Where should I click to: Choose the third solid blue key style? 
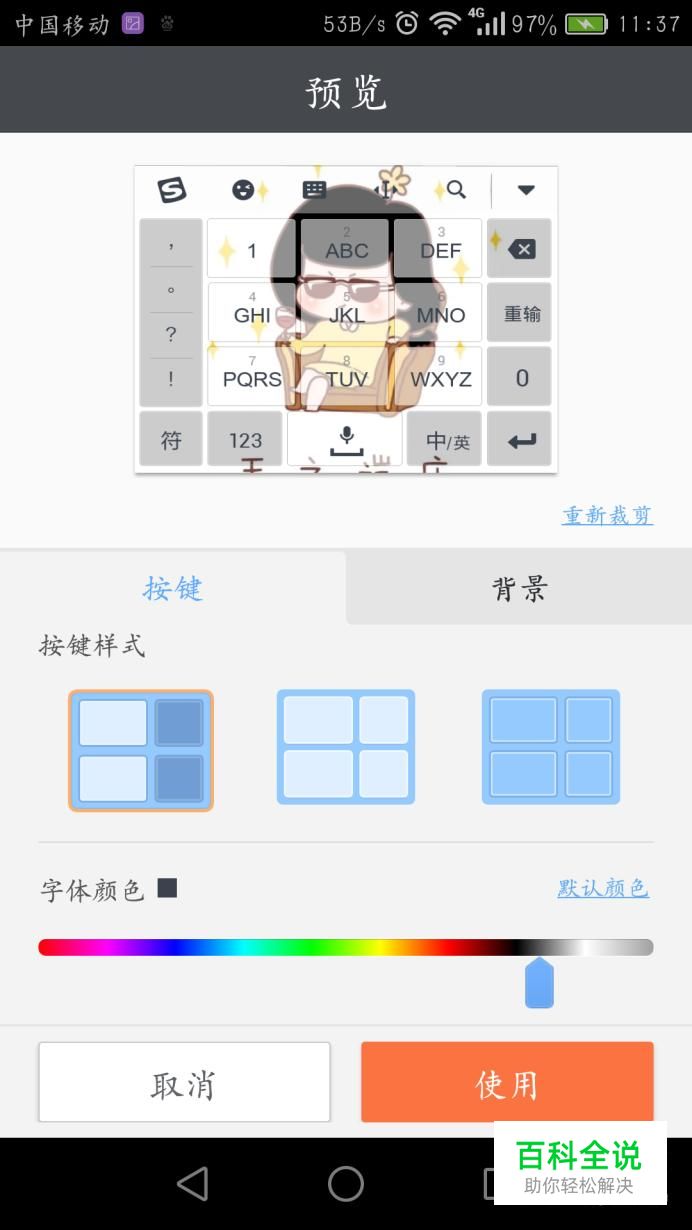click(x=551, y=747)
